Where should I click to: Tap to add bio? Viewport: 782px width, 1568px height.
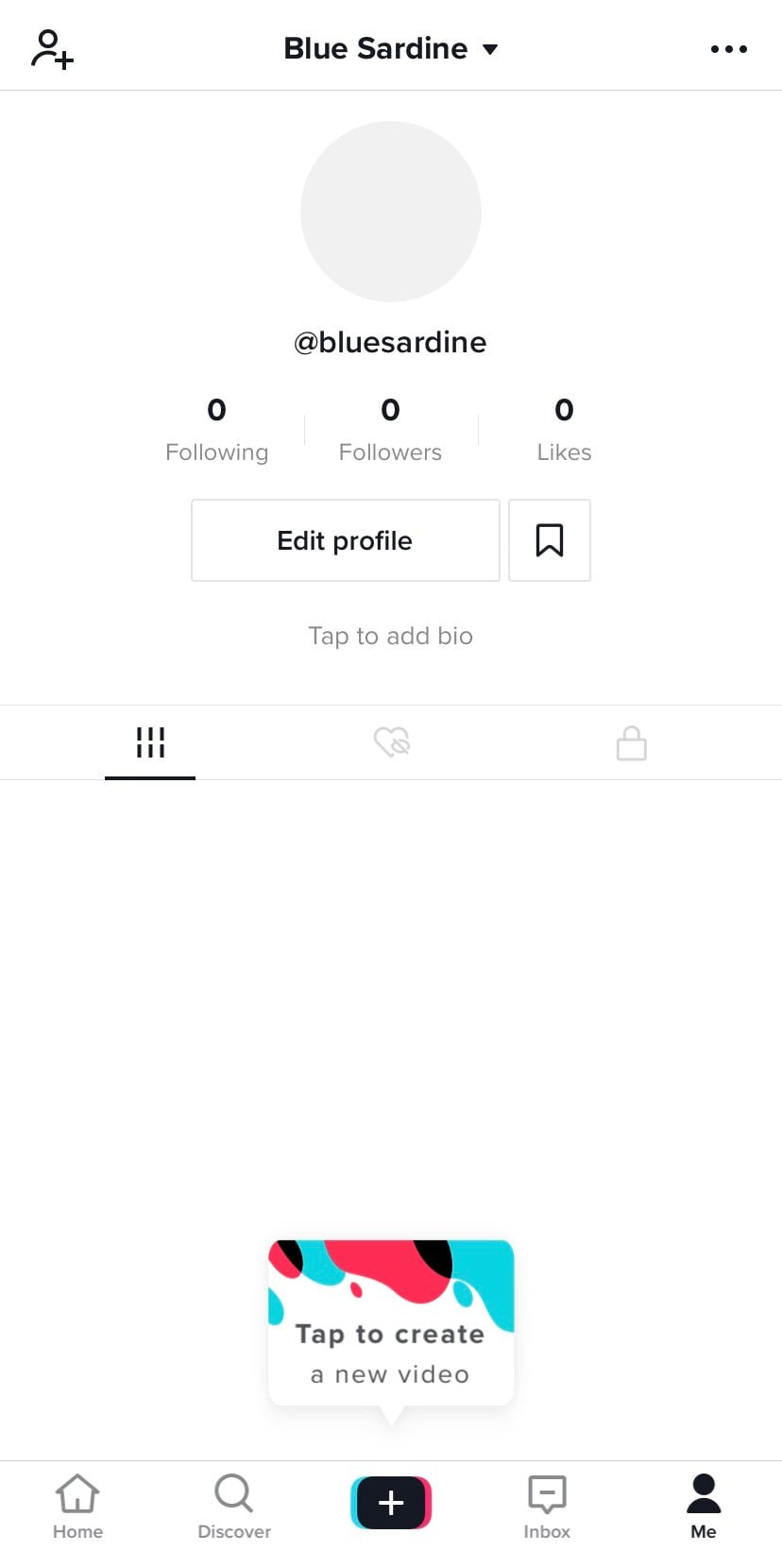[390, 636]
